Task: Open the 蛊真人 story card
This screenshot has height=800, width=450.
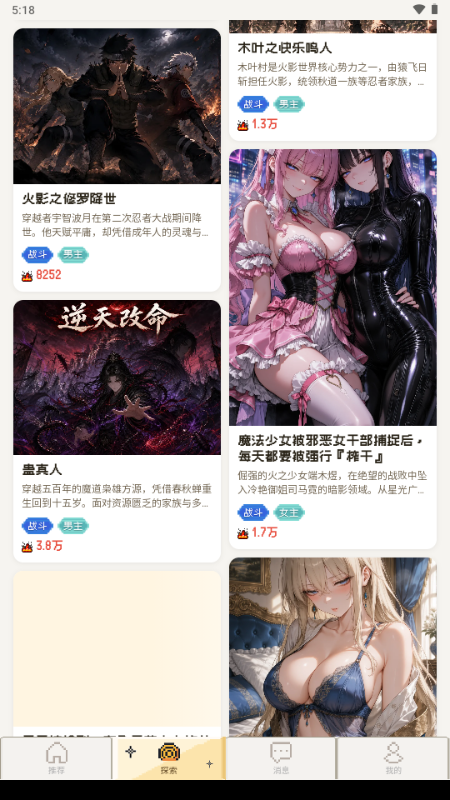Action: [117, 431]
